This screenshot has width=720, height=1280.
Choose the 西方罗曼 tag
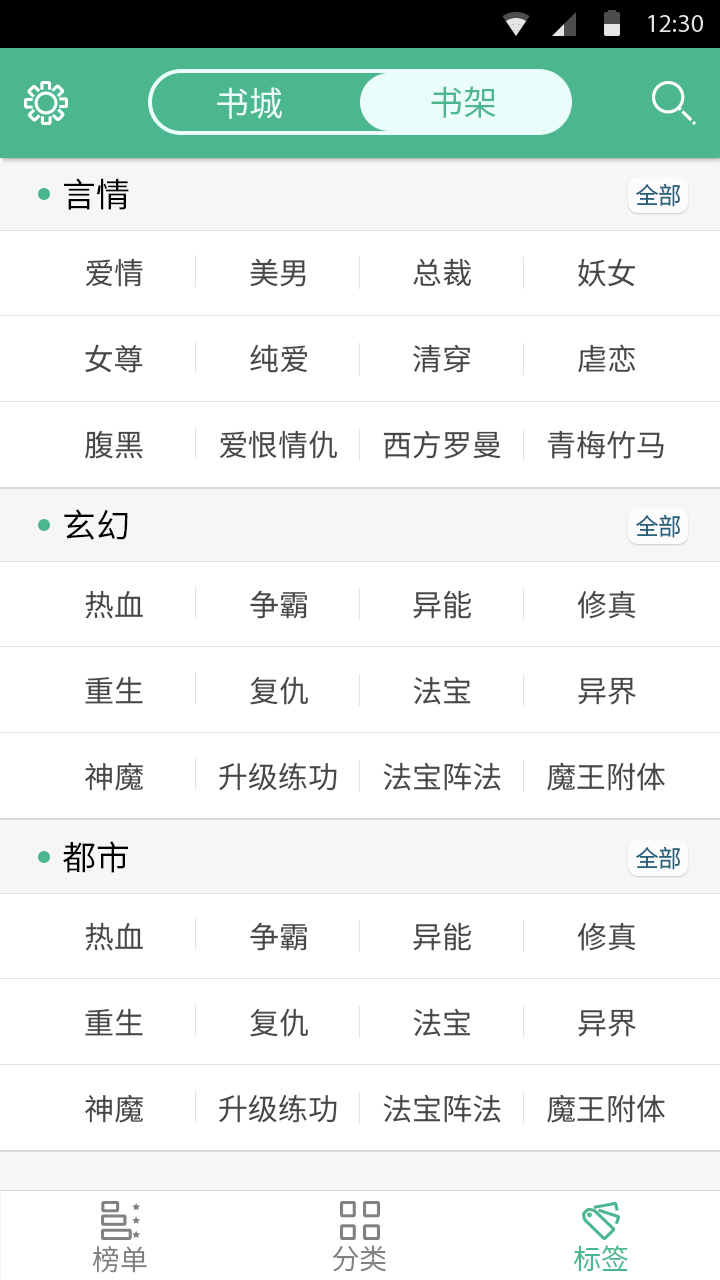point(442,445)
